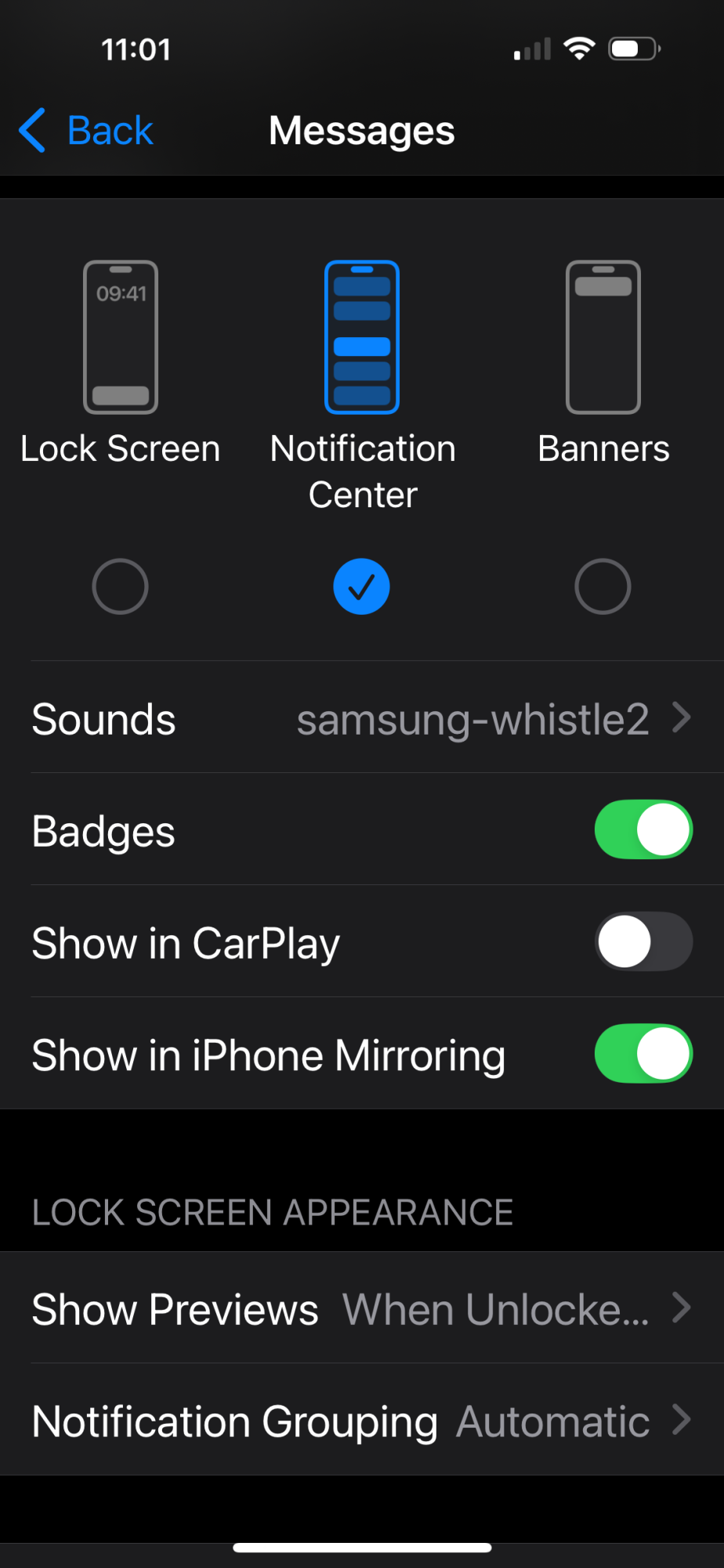Screen dimensions: 724x1568
Task: Open Show Previews options
Action: 361,1308
